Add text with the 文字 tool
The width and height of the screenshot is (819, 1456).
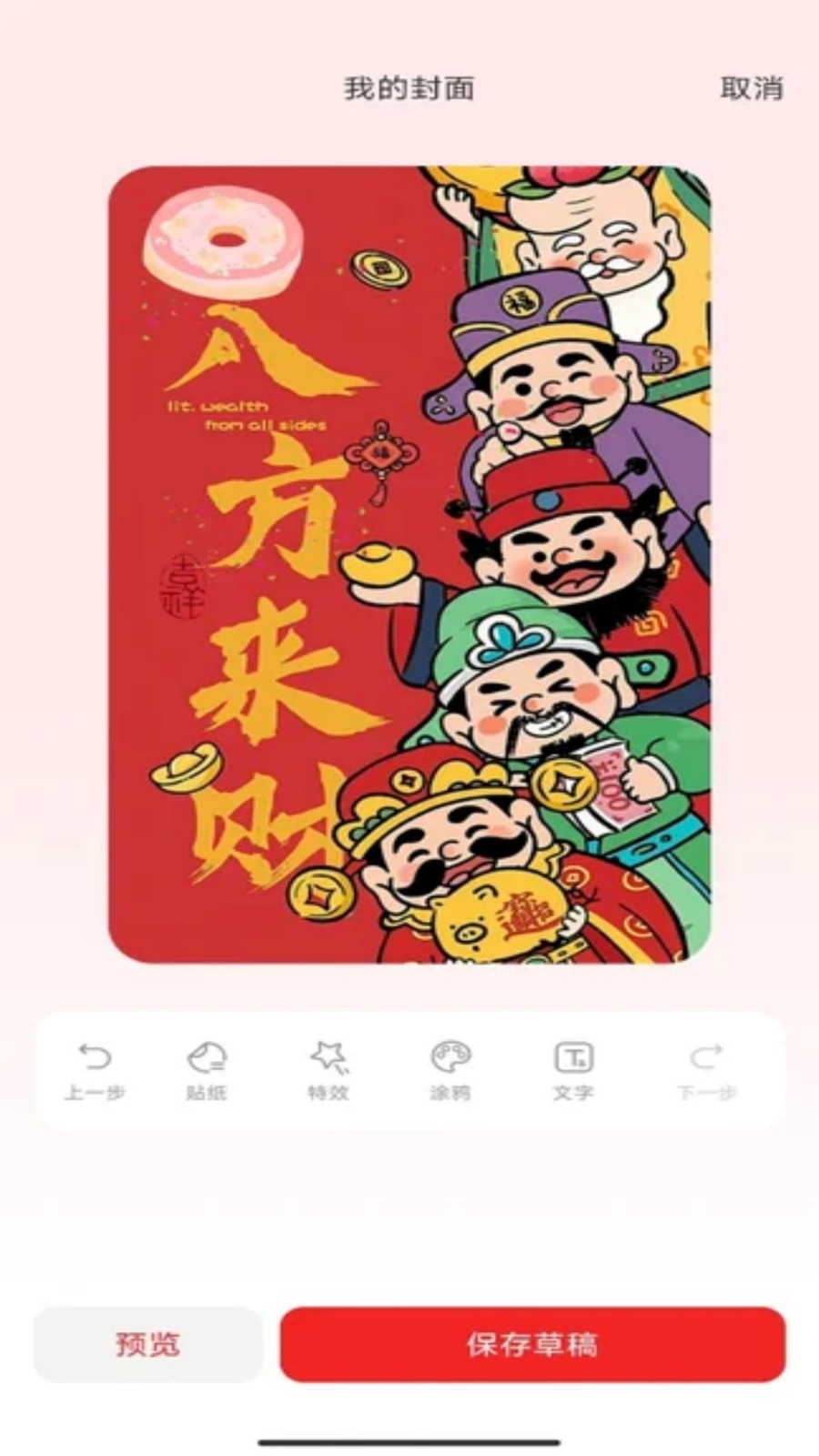pos(573,1070)
